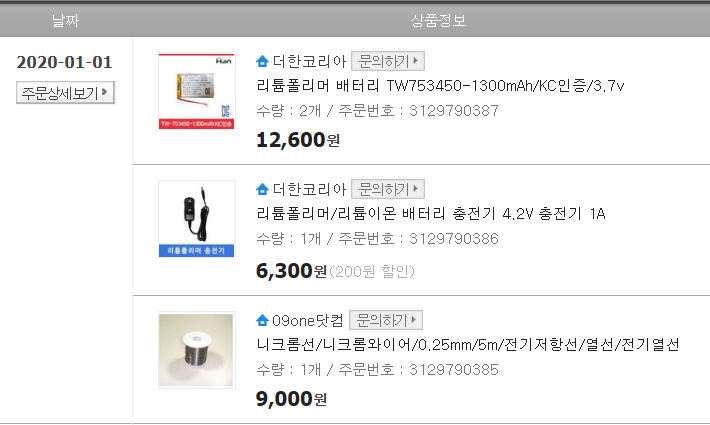Tap 문의하기 for the charger item

click(388, 189)
